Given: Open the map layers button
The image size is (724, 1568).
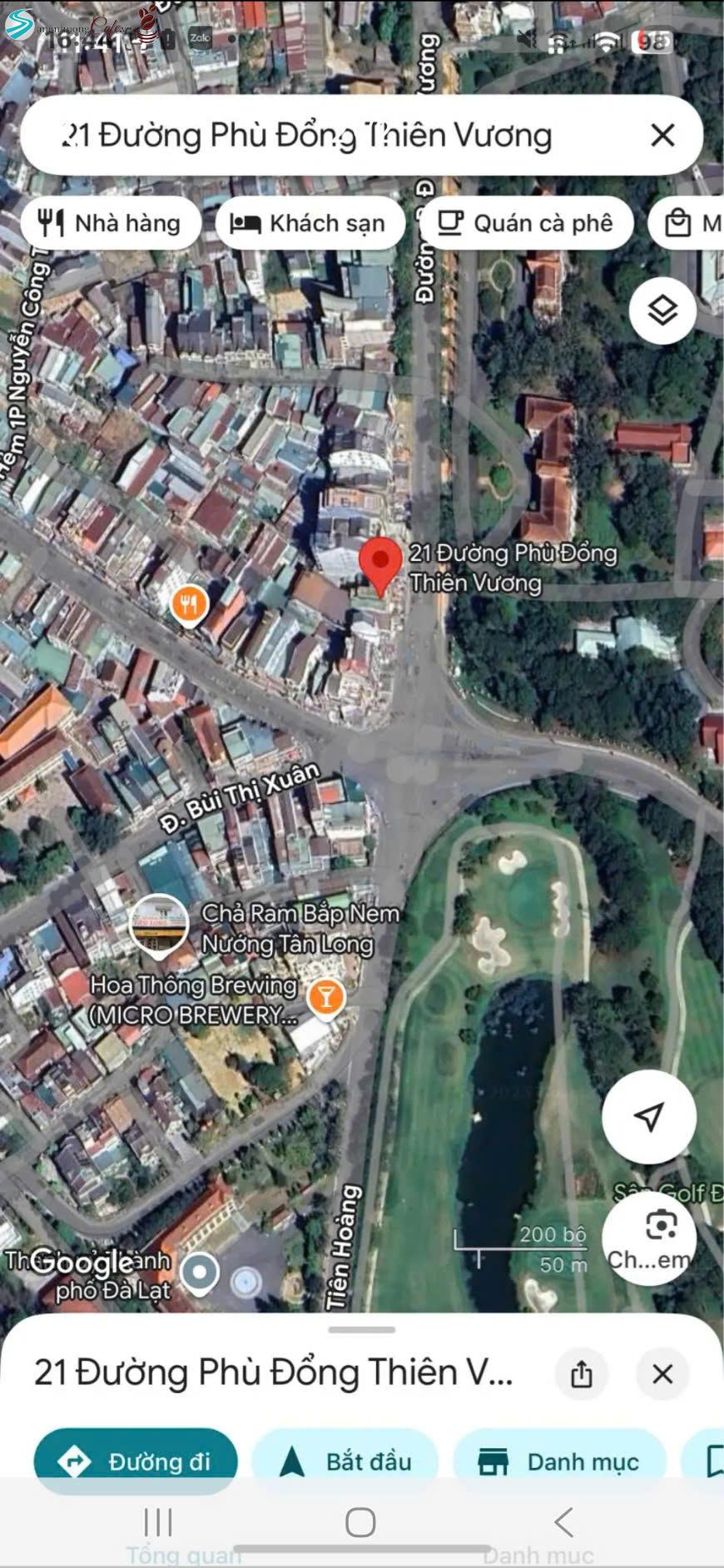Looking at the screenshot, I should (662, 310).
